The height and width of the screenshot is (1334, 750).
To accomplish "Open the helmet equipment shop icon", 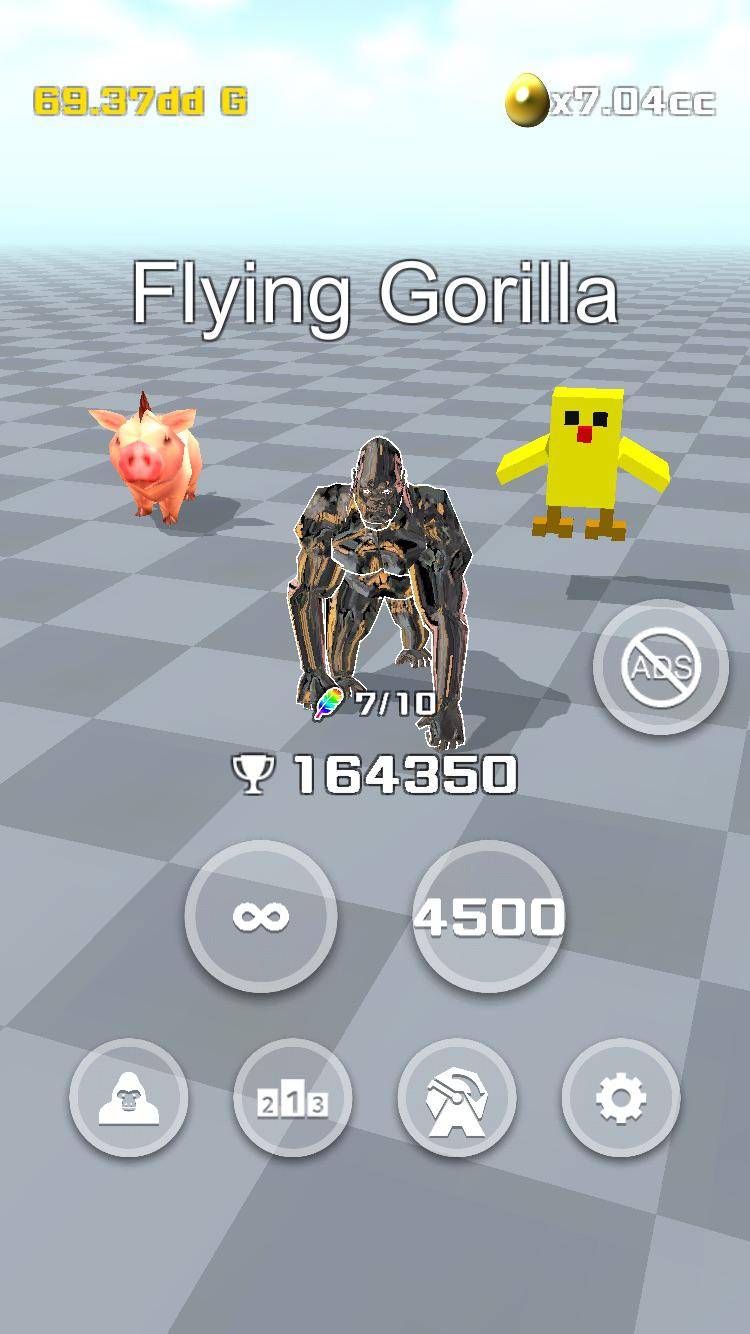I will pos(457,1098).
